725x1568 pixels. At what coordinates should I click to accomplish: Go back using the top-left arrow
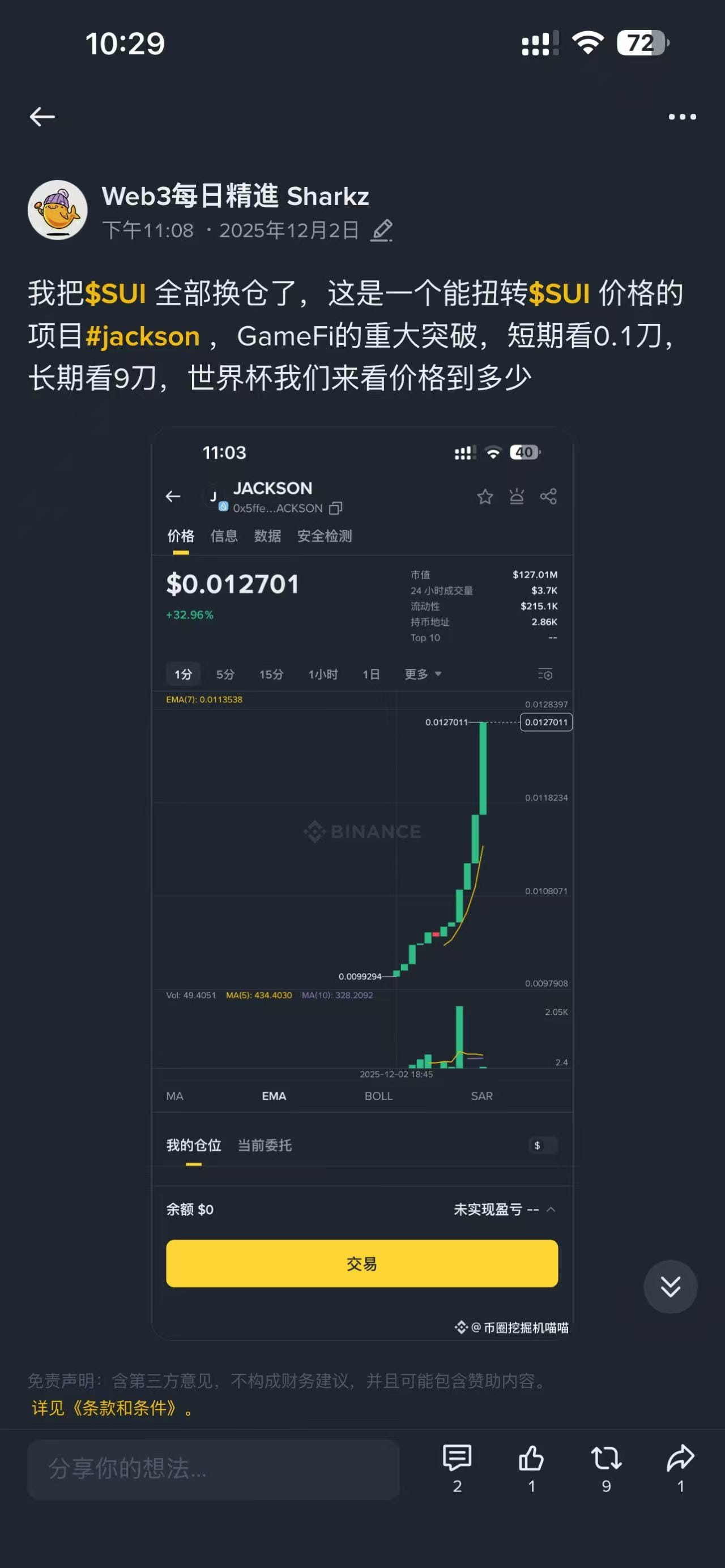[42, 116]
